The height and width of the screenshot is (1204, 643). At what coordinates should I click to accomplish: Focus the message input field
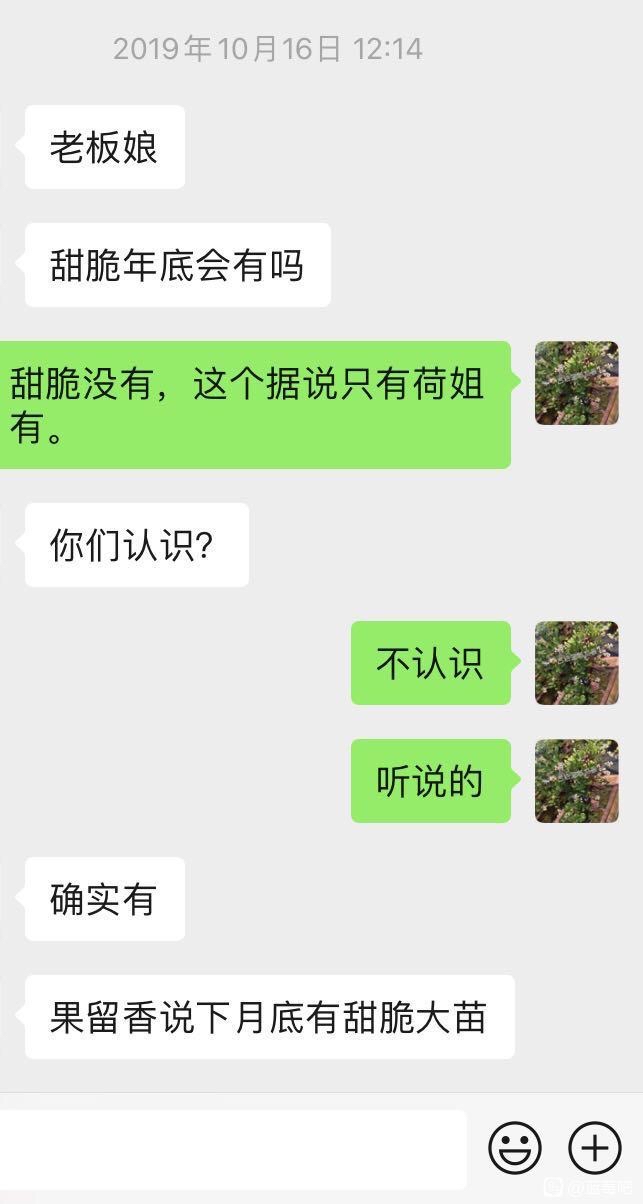232,1149
